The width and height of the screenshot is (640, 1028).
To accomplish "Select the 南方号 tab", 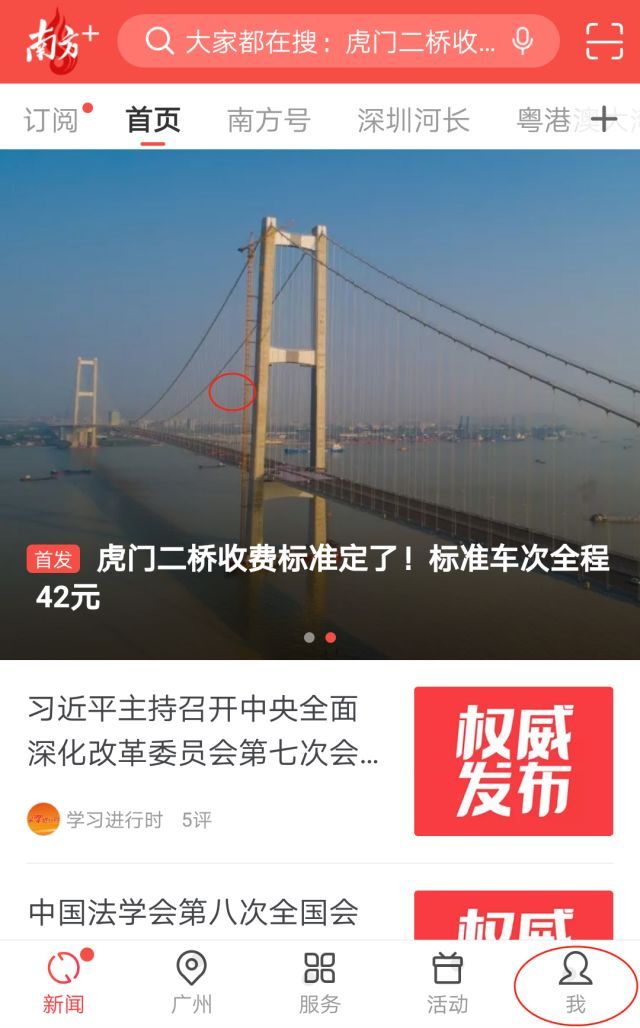I will (269, 120).
